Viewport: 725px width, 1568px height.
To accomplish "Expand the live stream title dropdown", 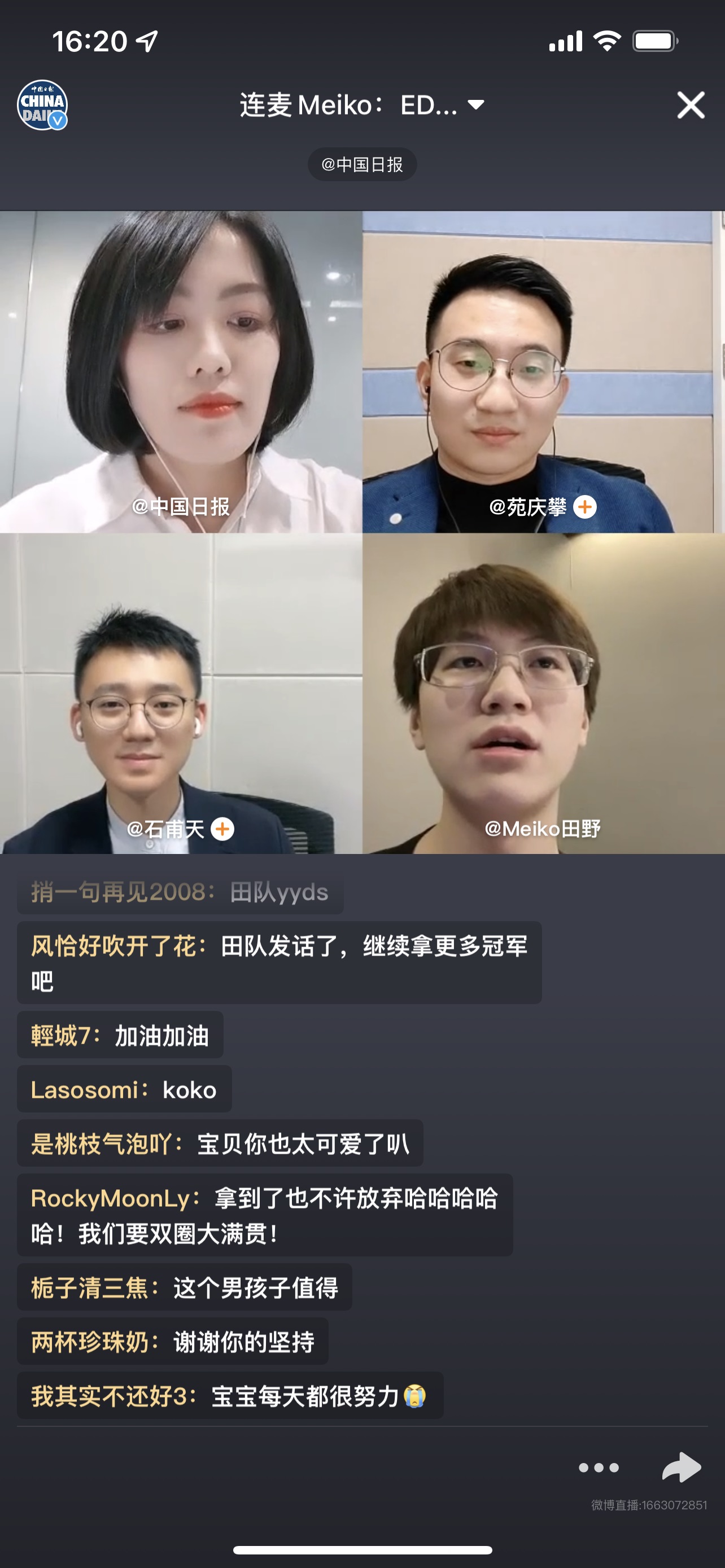I will tap(476, 106).
